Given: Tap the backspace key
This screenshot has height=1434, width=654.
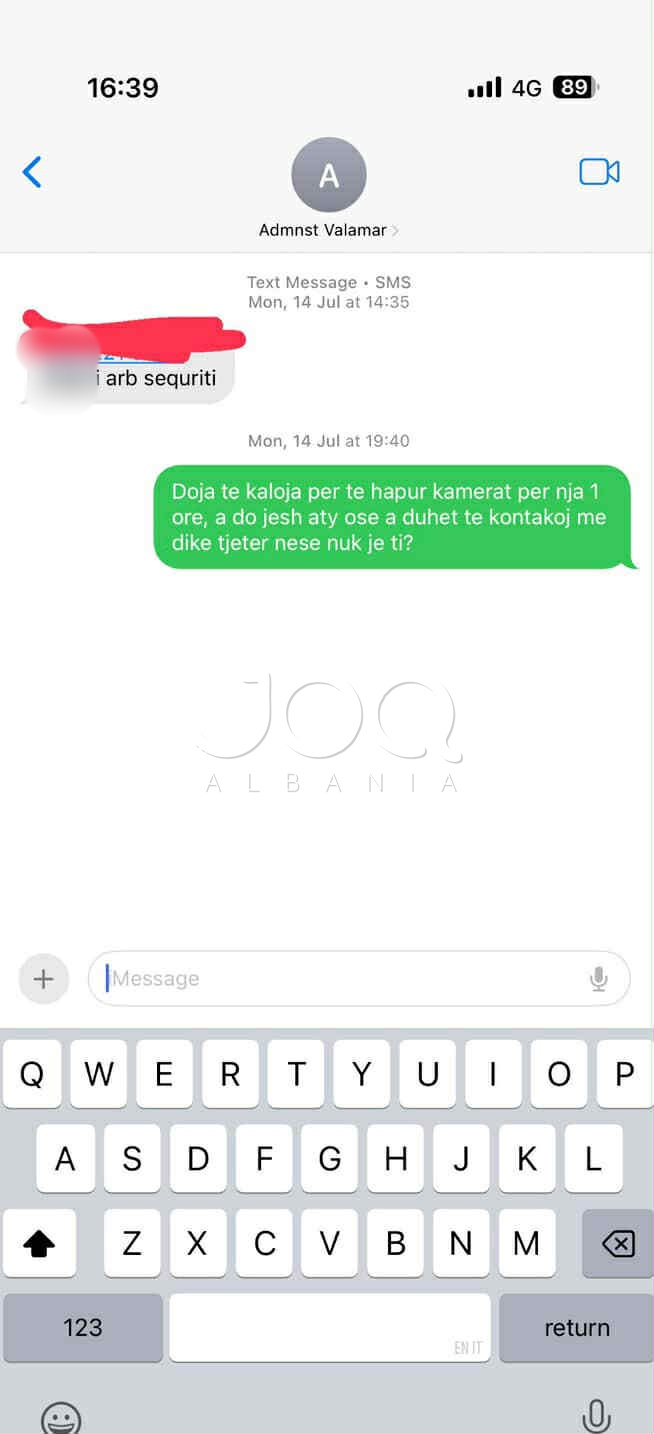Looking at the screenshot, I should pos(617,1243).
